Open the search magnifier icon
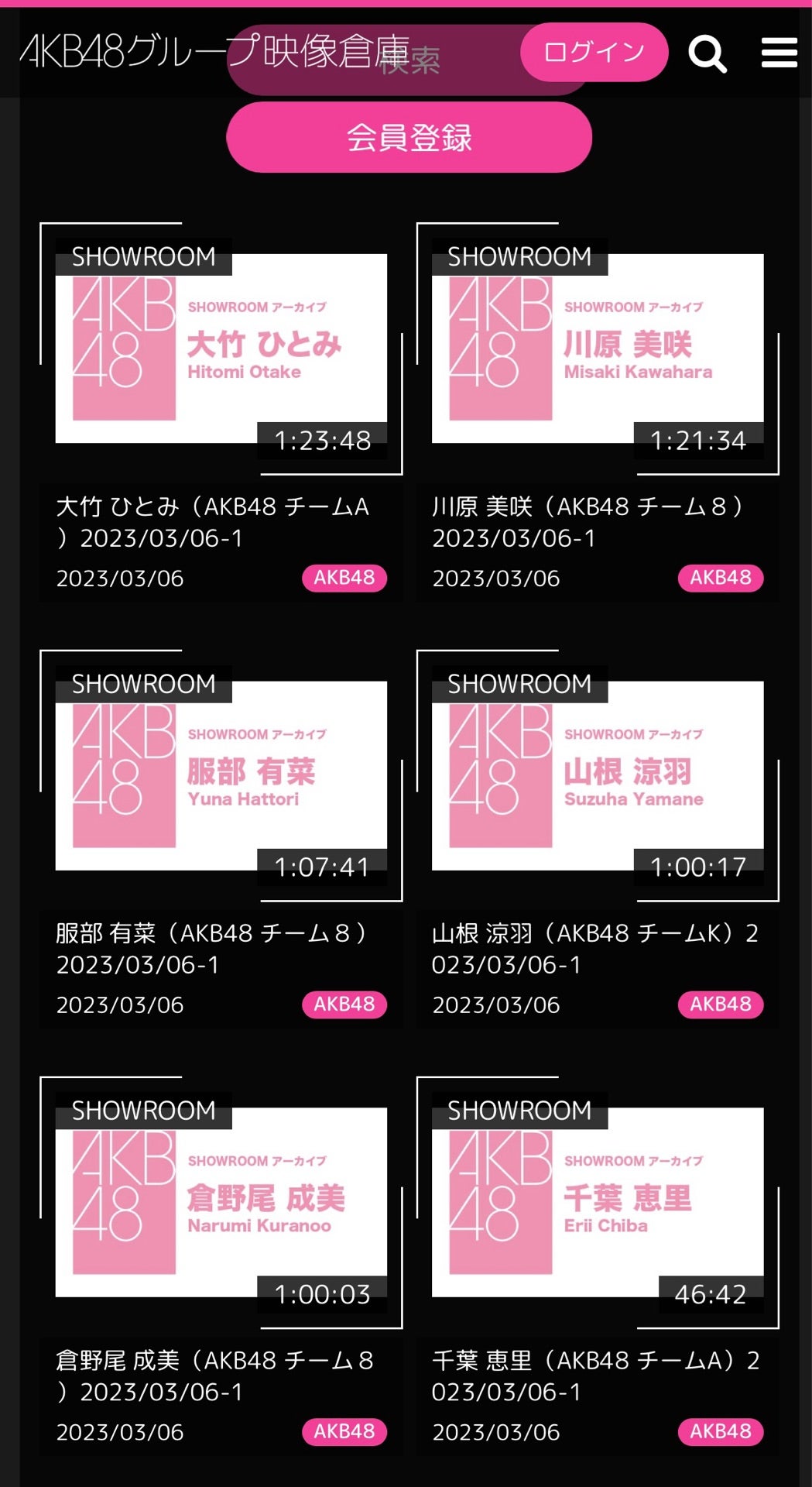 click(707, 53)
